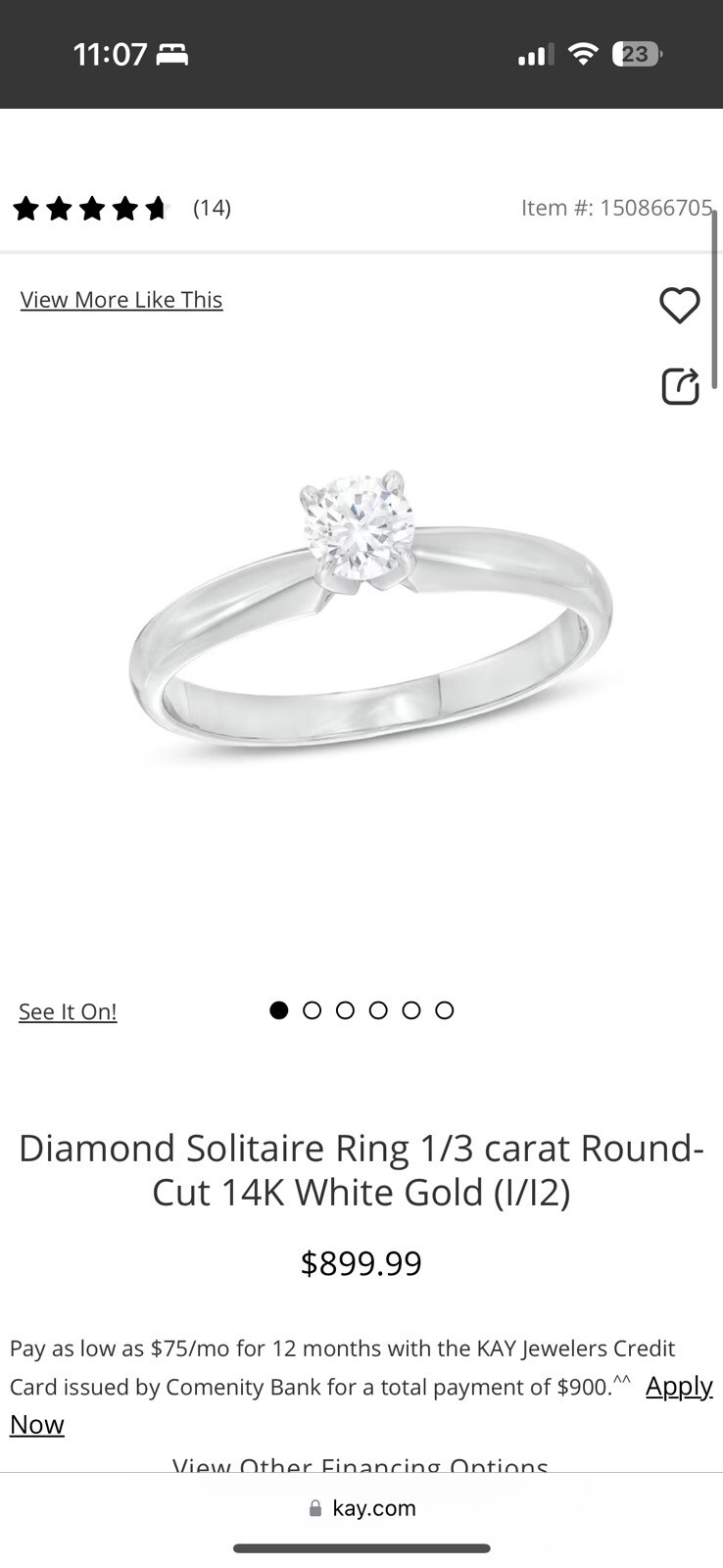This screenshot has height=1568, width=723.
Task: Add ring to favorites with heart icon
Action: 679,305
